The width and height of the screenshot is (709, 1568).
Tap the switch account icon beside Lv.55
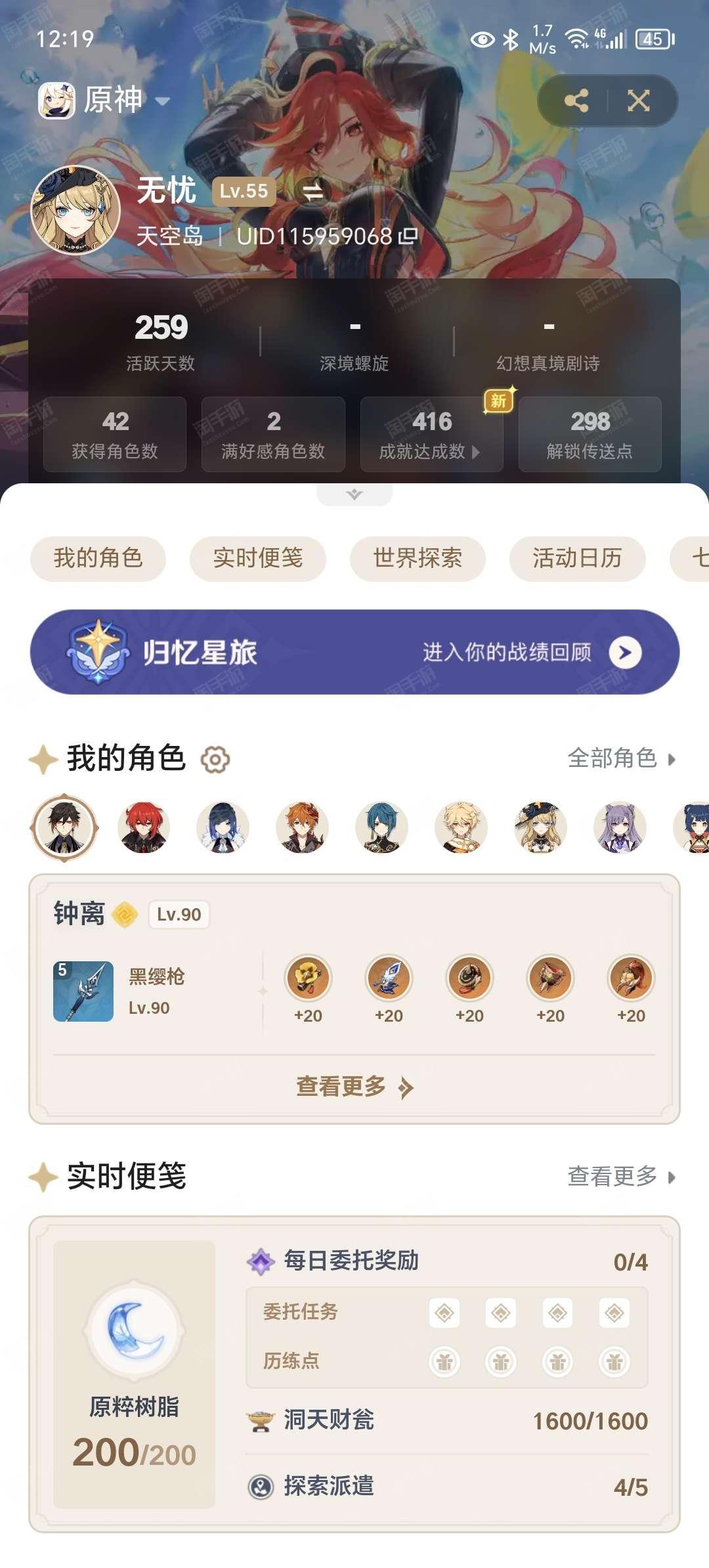click(x=312, y=192)
